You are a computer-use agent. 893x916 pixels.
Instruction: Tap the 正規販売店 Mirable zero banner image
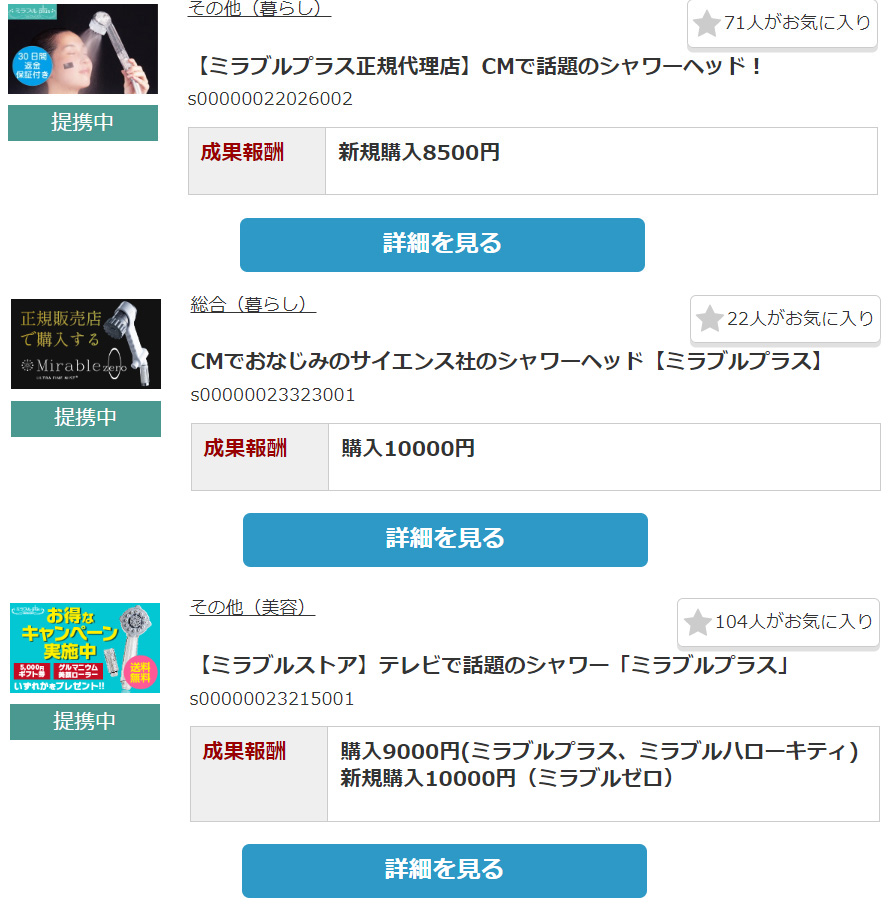[86, 344]
